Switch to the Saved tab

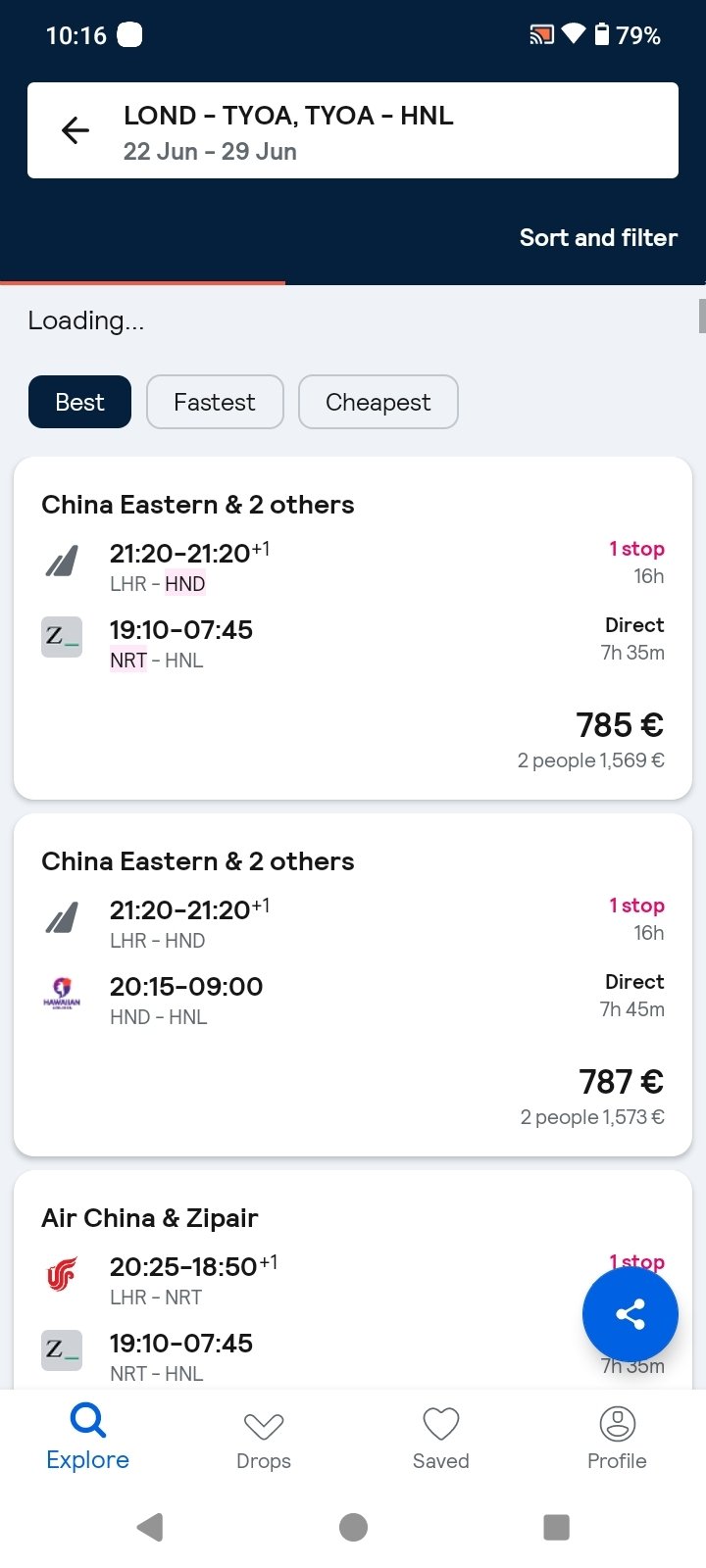point(441,1437)
